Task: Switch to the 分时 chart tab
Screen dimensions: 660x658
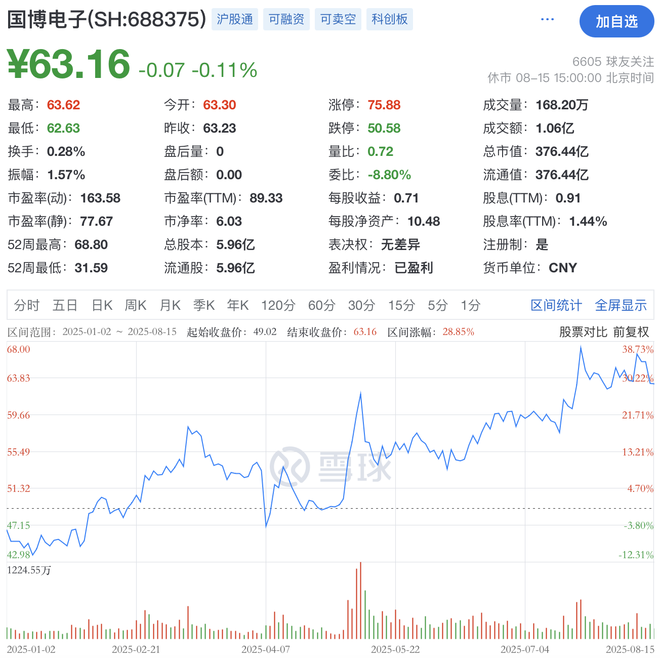Action: 27,305
